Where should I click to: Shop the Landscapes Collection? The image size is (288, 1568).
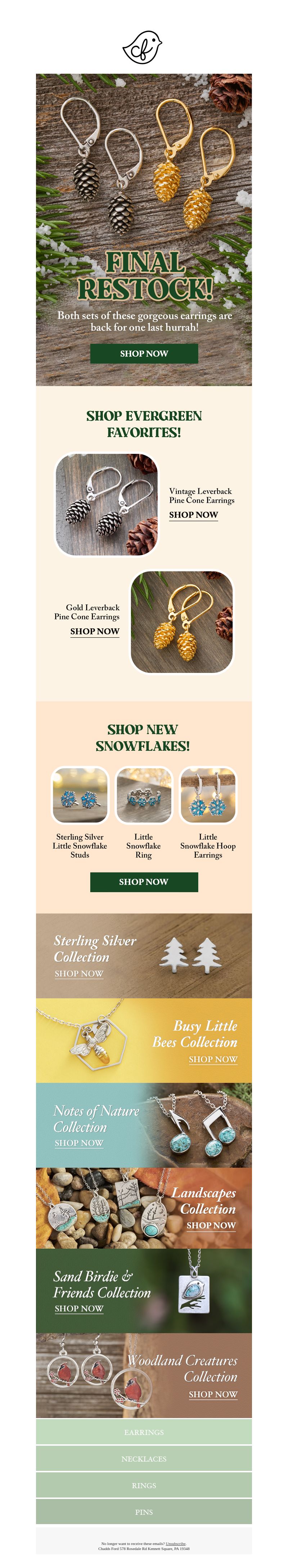211,1225
